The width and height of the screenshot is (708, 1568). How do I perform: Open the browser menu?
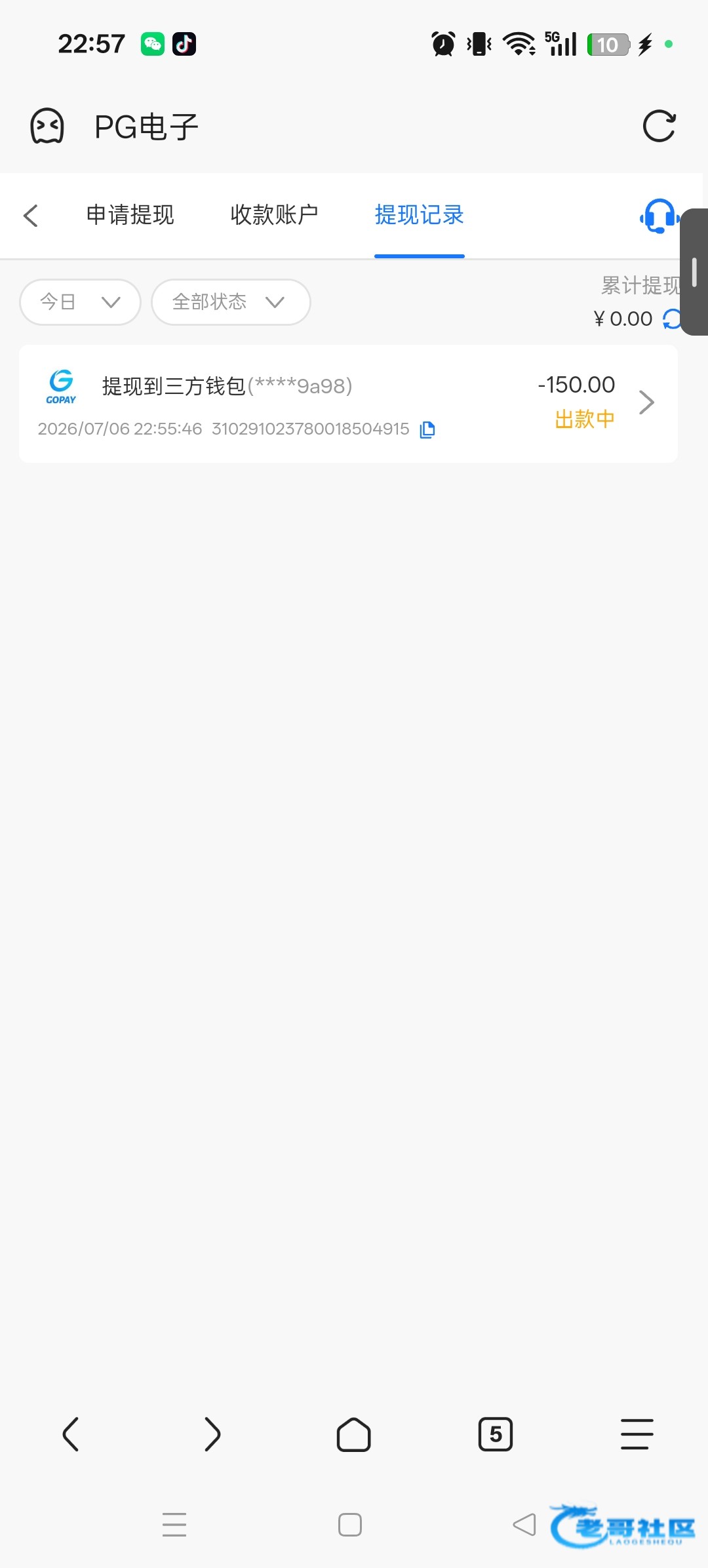(x=637, y=1434)
